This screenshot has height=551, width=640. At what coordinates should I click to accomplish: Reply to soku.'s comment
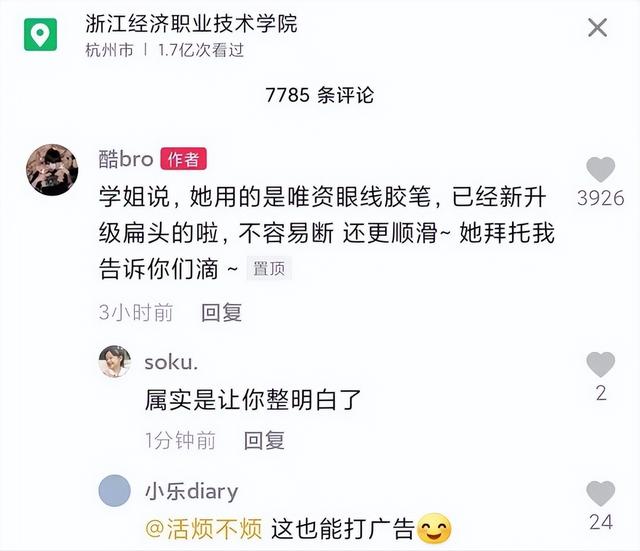point(264,440)
